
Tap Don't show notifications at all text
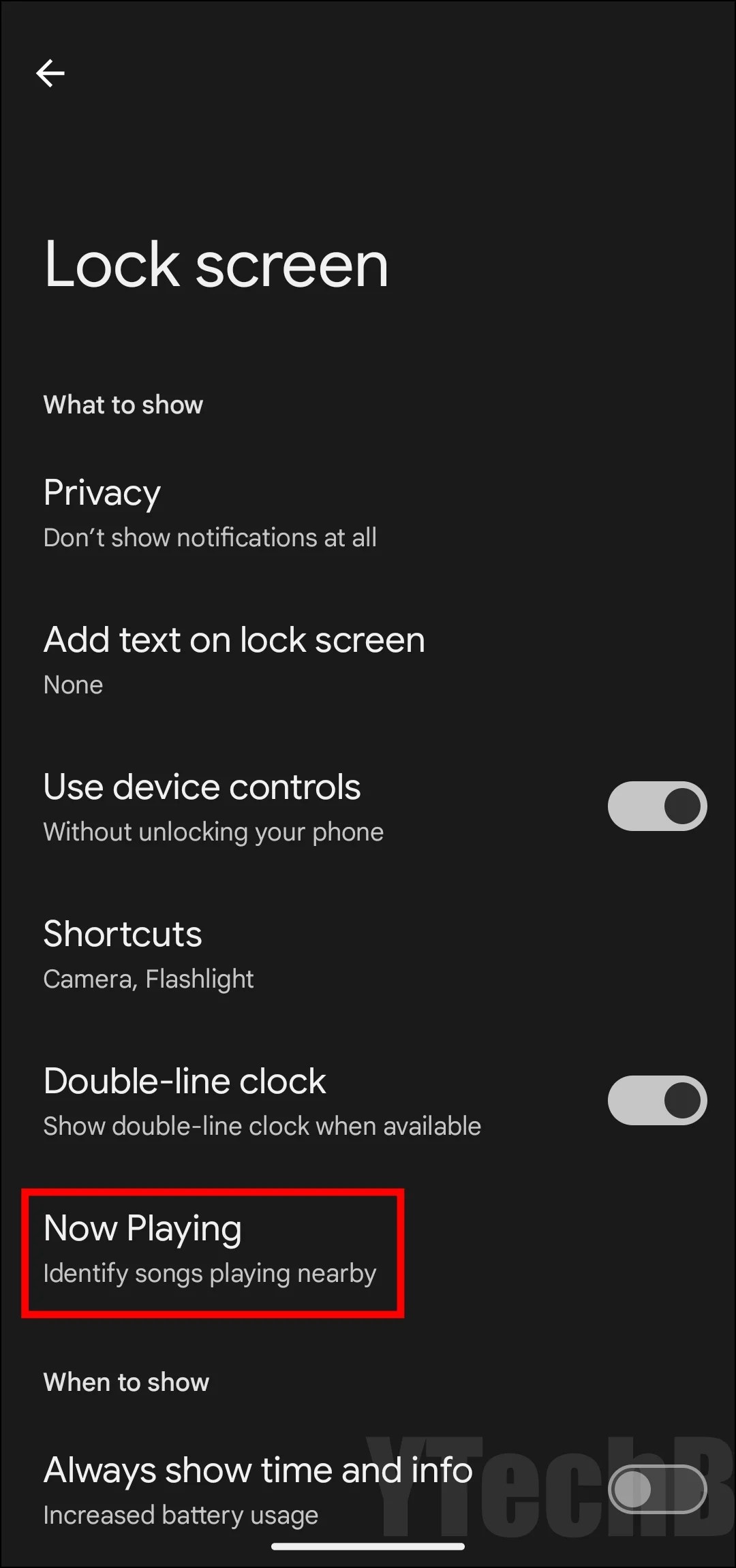[x=209, y=537]
